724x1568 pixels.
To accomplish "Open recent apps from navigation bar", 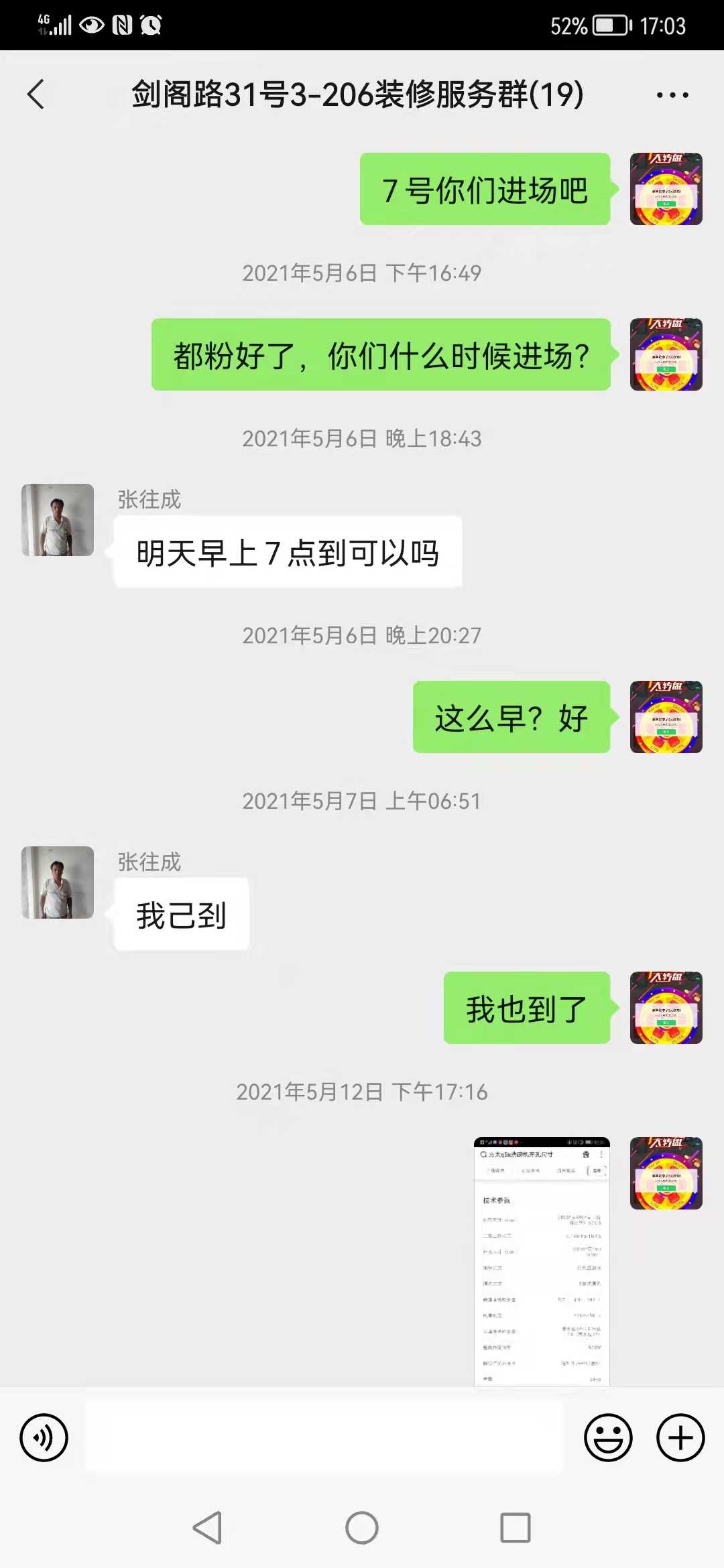I will point(516,1528).
